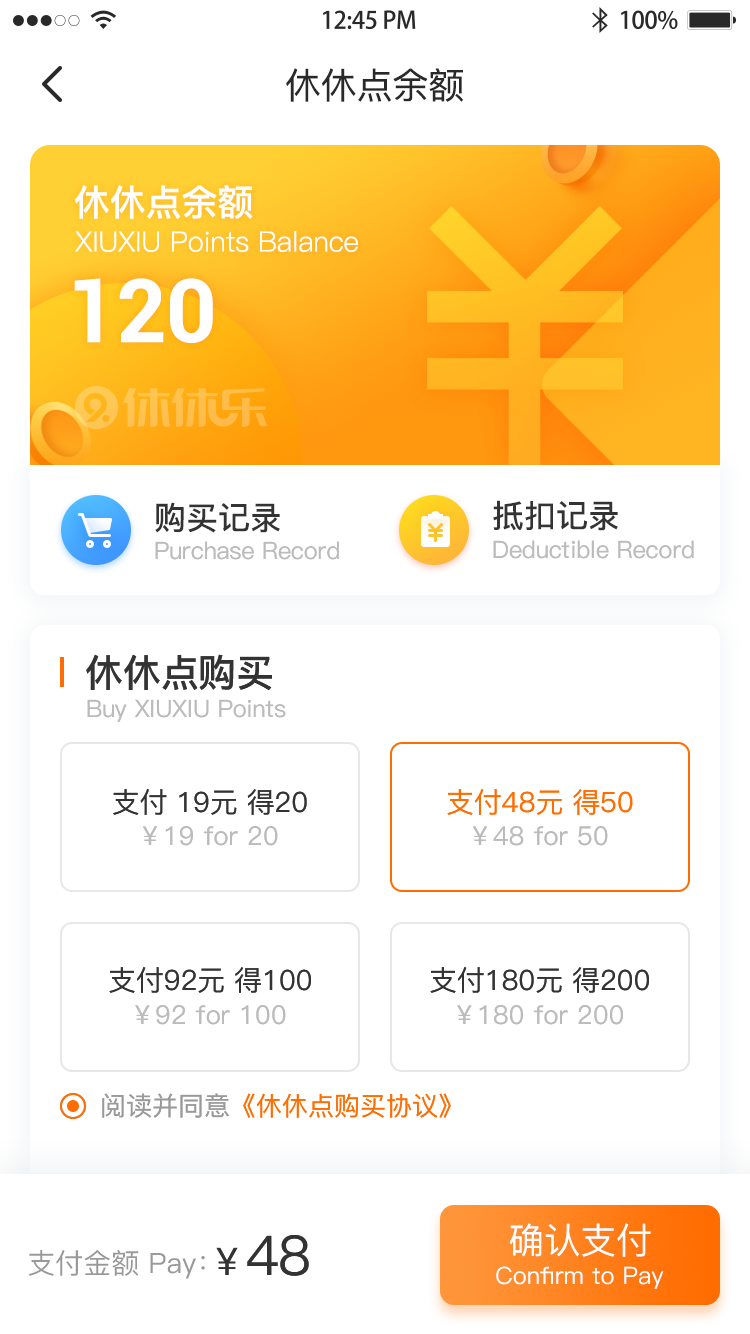Tap Confirm to Pay (确认支付)
The height and width of the screenshot is (1334, 750).
point(580,1255)
